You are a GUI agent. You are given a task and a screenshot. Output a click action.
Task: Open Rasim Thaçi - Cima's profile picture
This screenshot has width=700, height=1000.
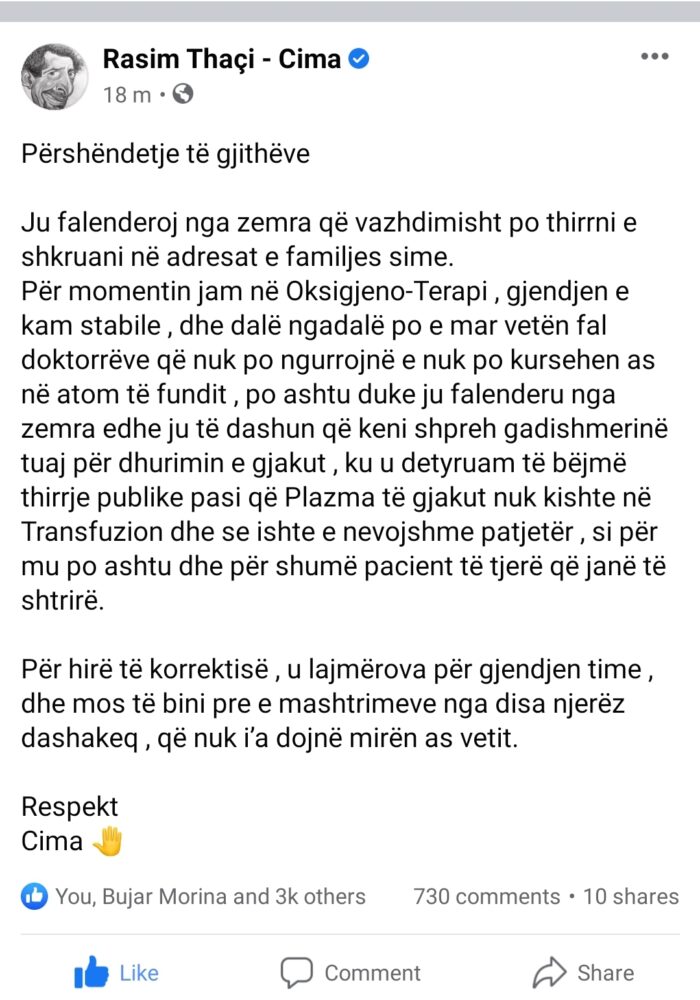click(x=54, y=76)
